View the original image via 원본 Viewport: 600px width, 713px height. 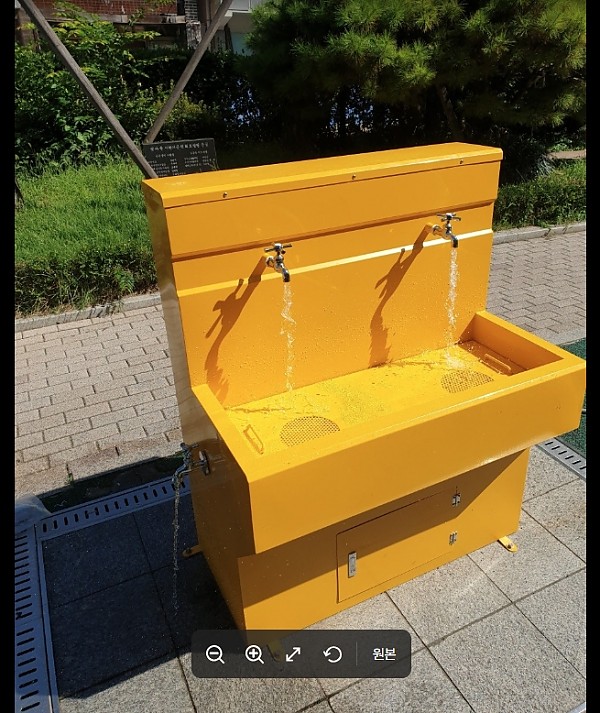tap(384, 654)
